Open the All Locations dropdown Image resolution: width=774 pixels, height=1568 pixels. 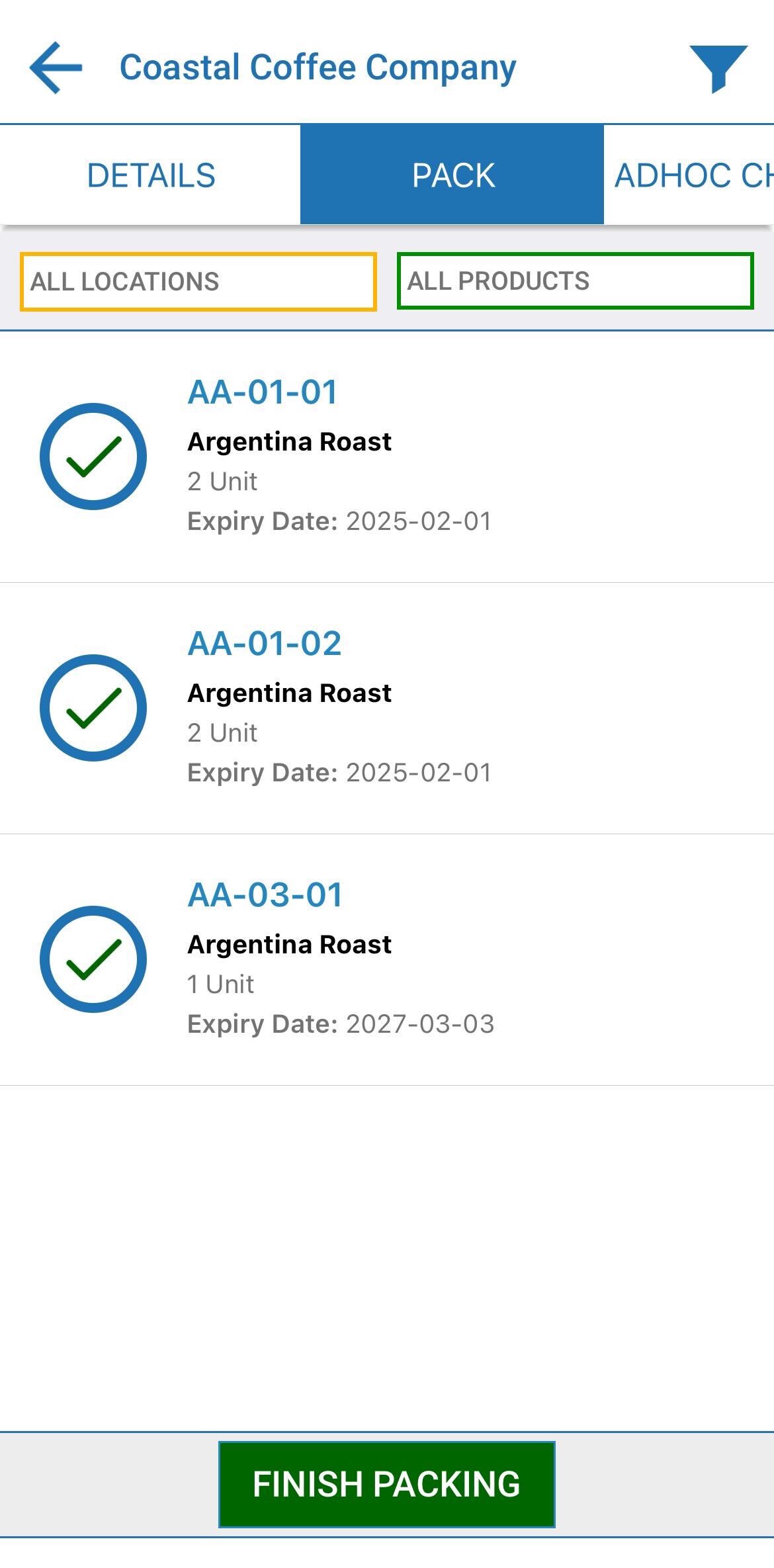point(198,281)
